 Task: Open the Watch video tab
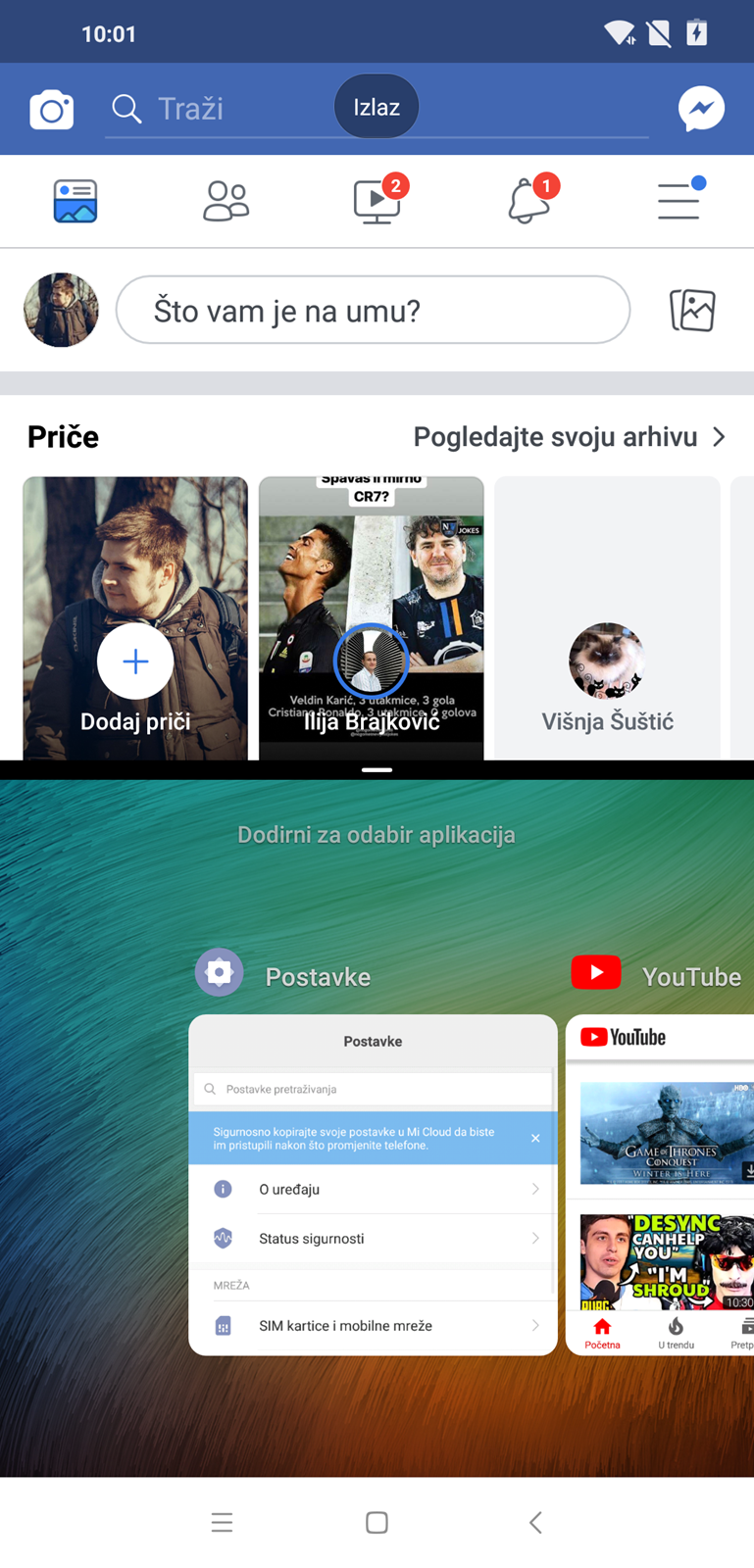click(x=377, y=200)
